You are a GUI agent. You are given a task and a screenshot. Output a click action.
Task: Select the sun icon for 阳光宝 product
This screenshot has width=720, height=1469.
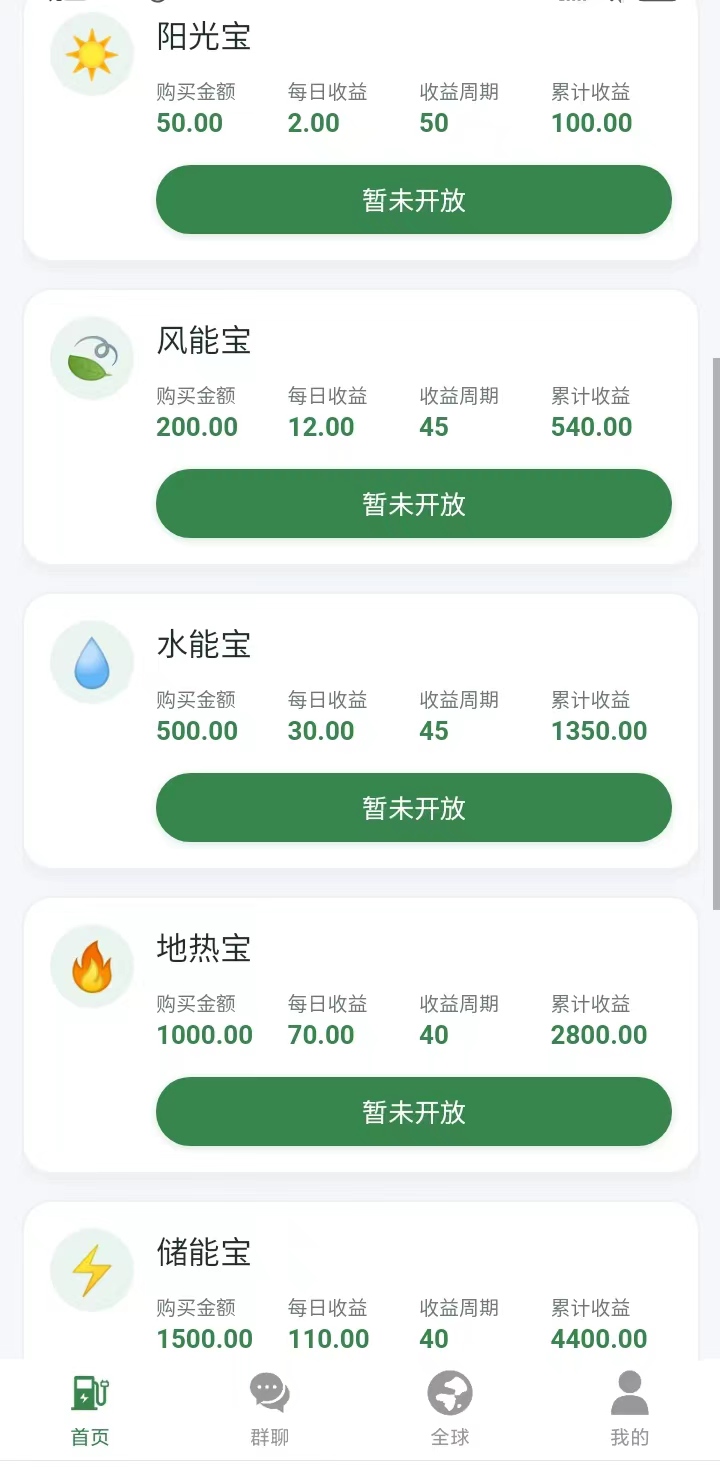point(92,52)
